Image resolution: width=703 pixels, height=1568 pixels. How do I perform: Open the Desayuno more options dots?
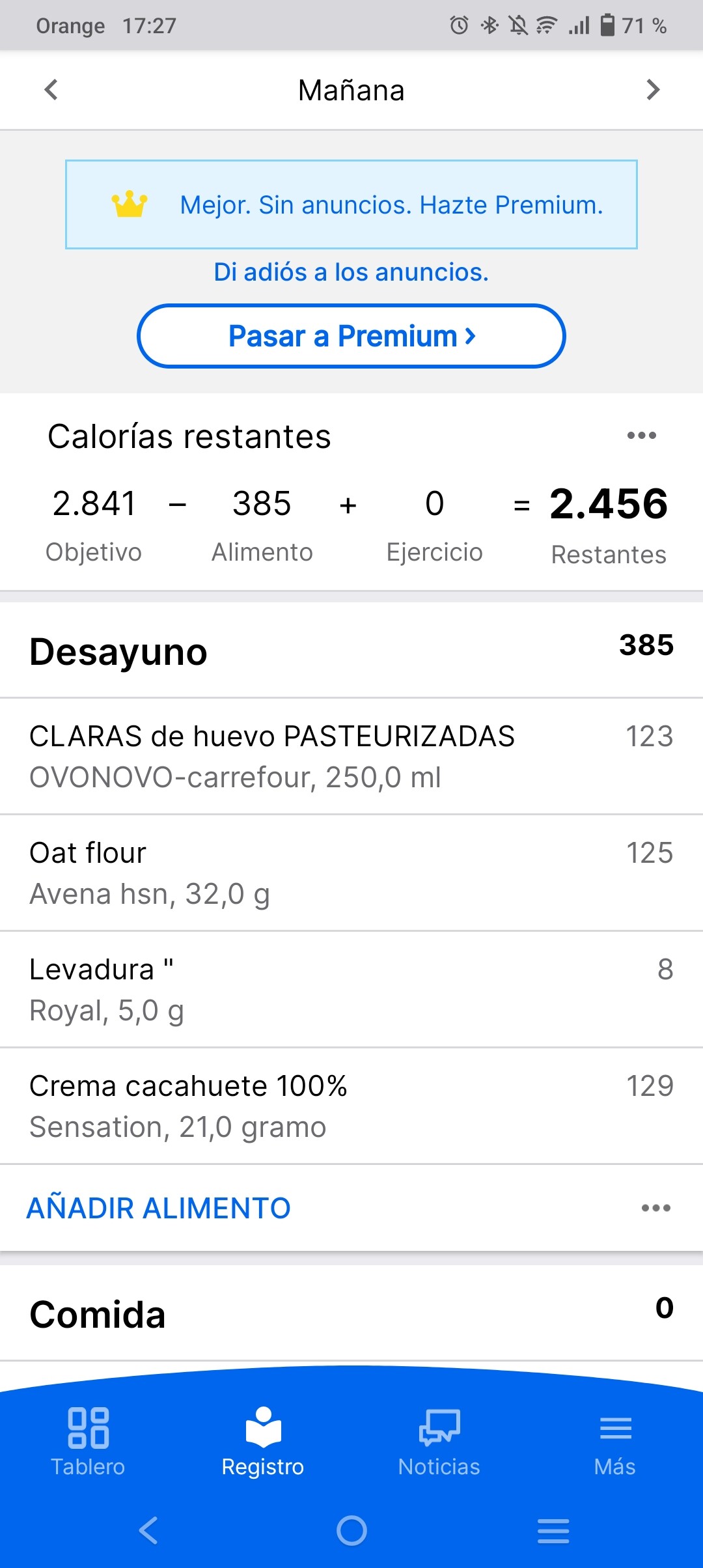(x=655, y=1208)
